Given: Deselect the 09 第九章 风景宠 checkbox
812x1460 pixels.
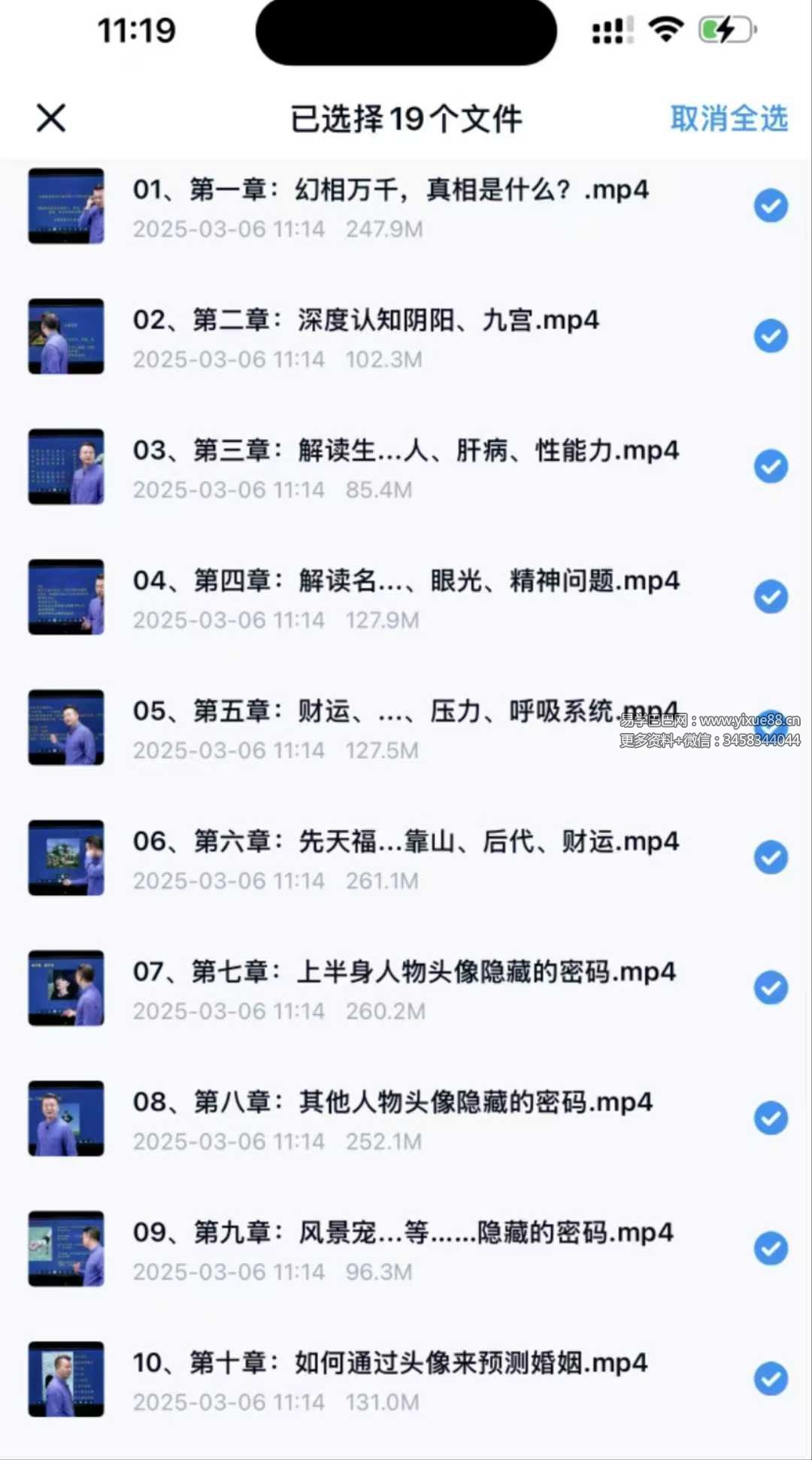Looking at the screenshot, I should pos(771,1248).
